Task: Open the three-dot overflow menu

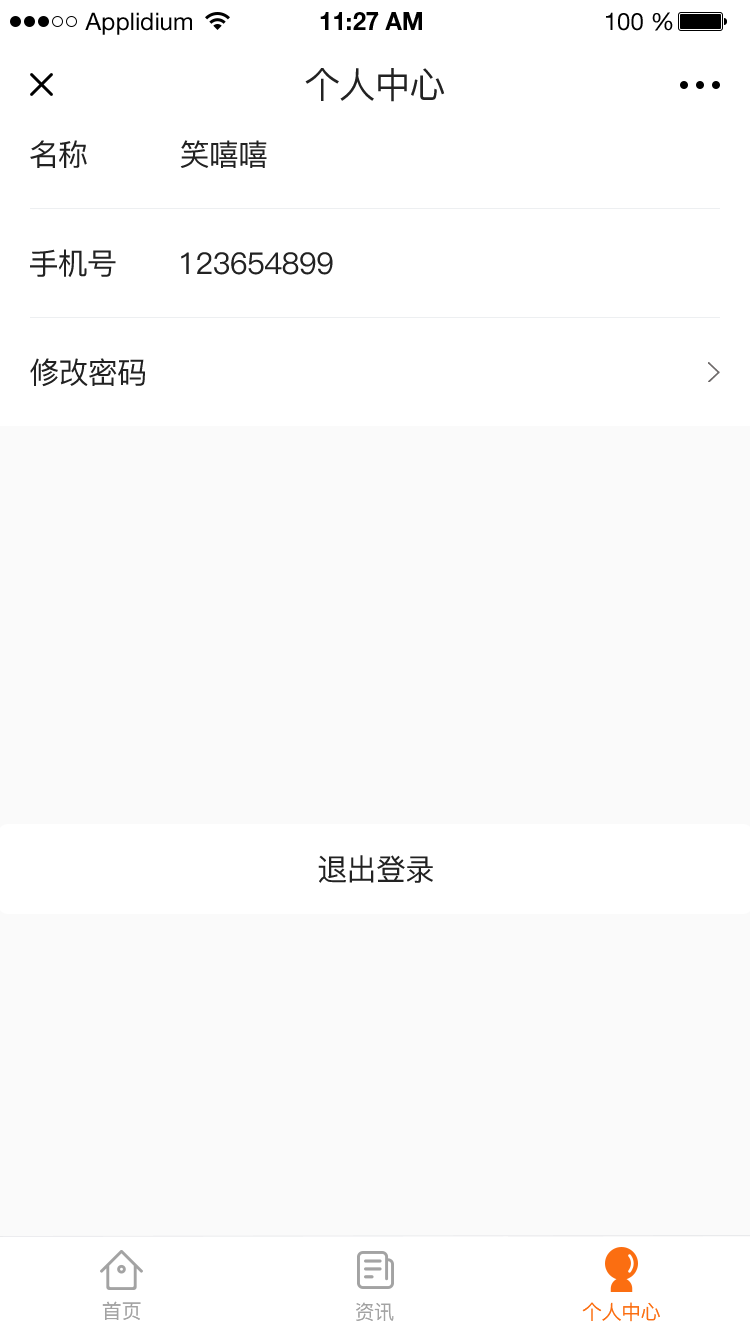Action: pyautogui.click(x=700, y=85)
